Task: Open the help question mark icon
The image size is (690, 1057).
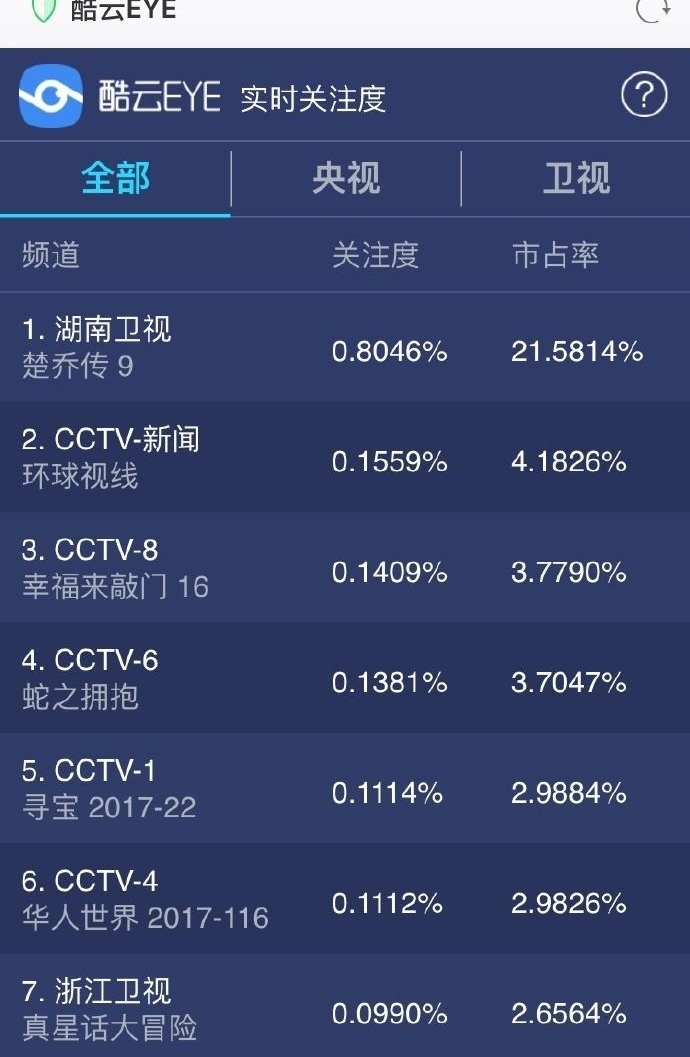Action: coord(644,96)
